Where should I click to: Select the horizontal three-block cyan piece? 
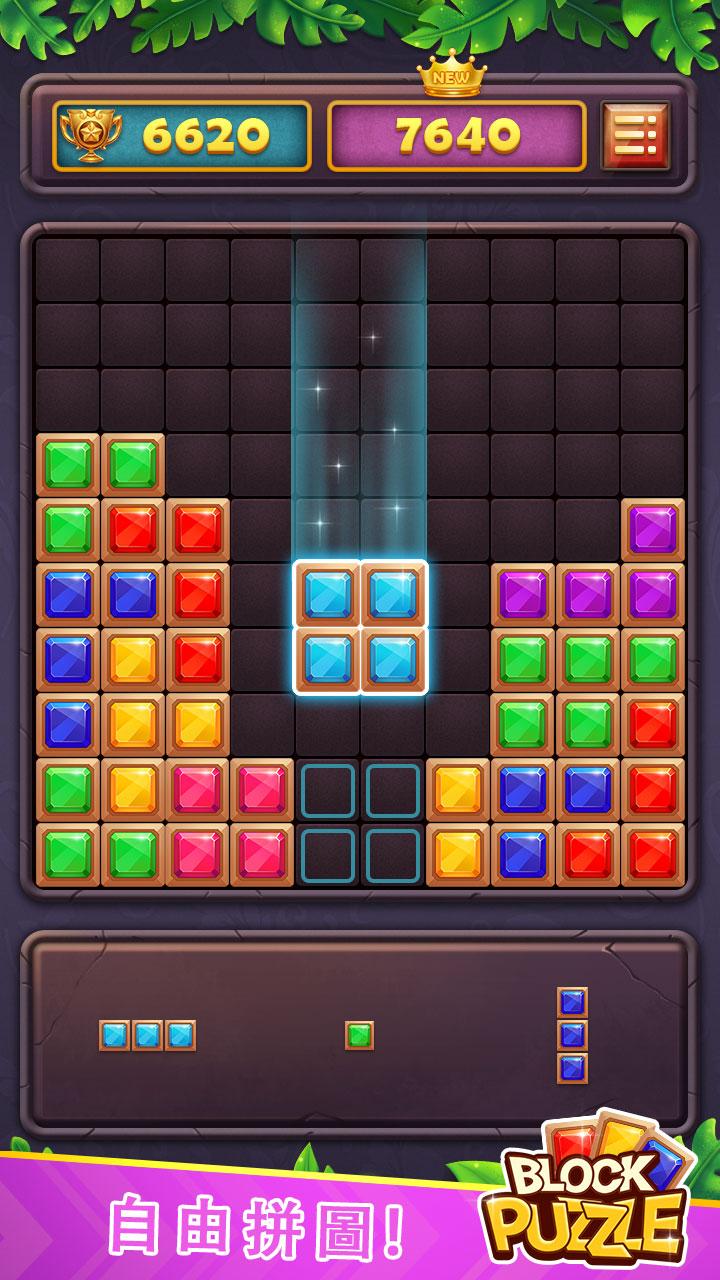pyautogui.click(x=148, y=1035)
